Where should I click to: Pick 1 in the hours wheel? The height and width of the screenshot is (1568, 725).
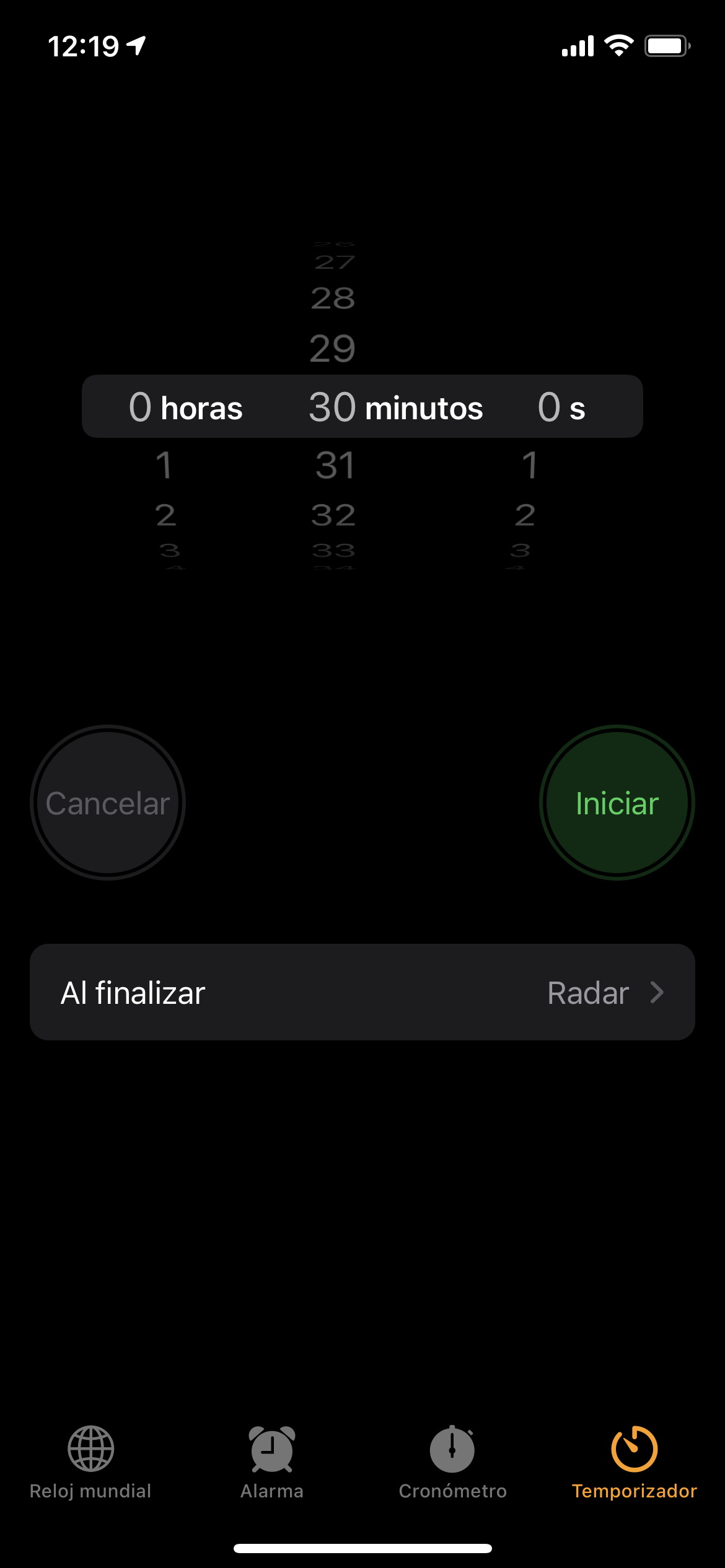[164, 465]
